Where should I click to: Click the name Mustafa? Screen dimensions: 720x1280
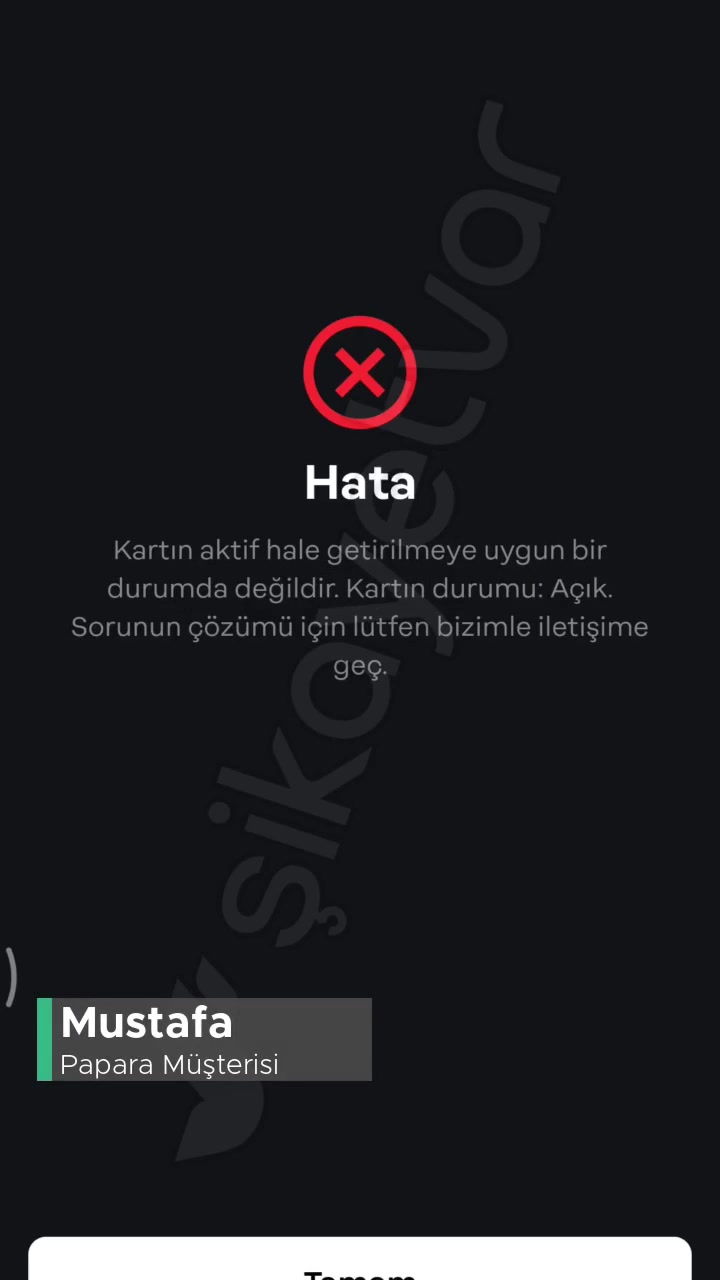[146, 1023]
